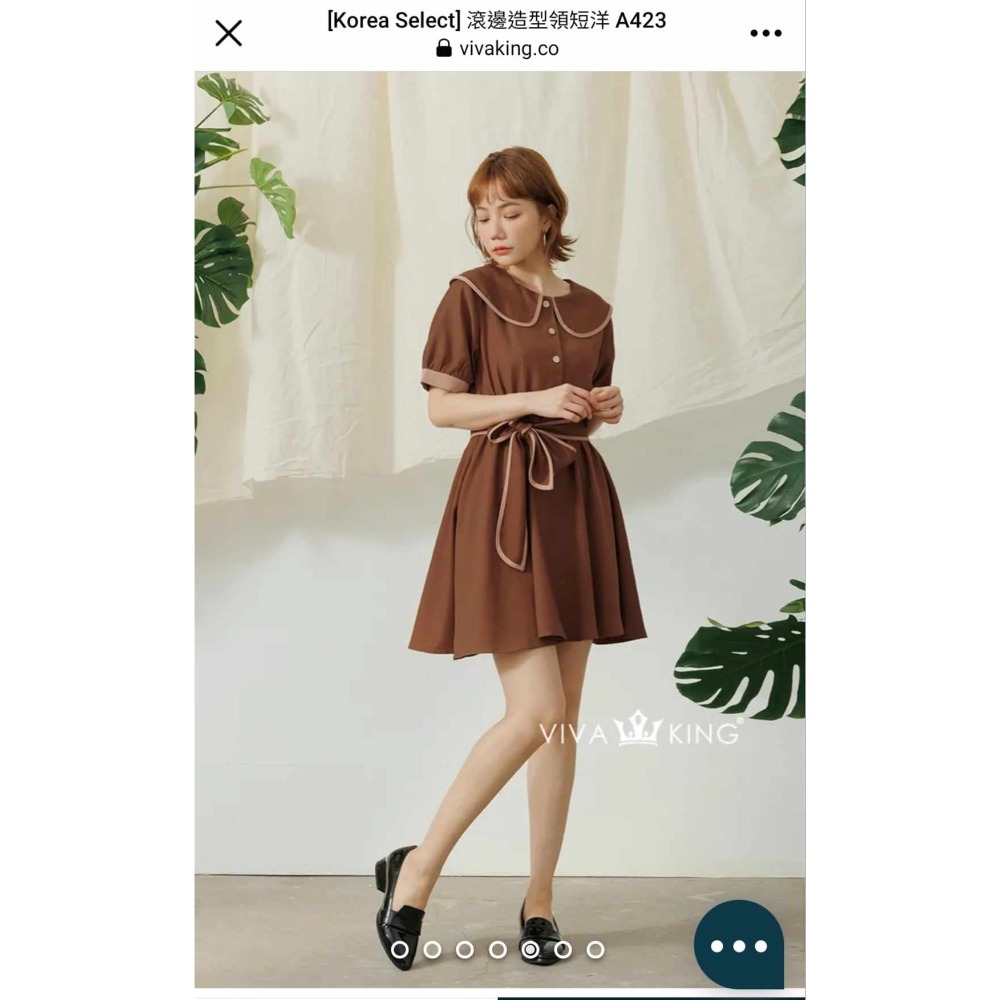Open the chat bubble button
Screen dimensions: 1000x1000
(739, 945)
